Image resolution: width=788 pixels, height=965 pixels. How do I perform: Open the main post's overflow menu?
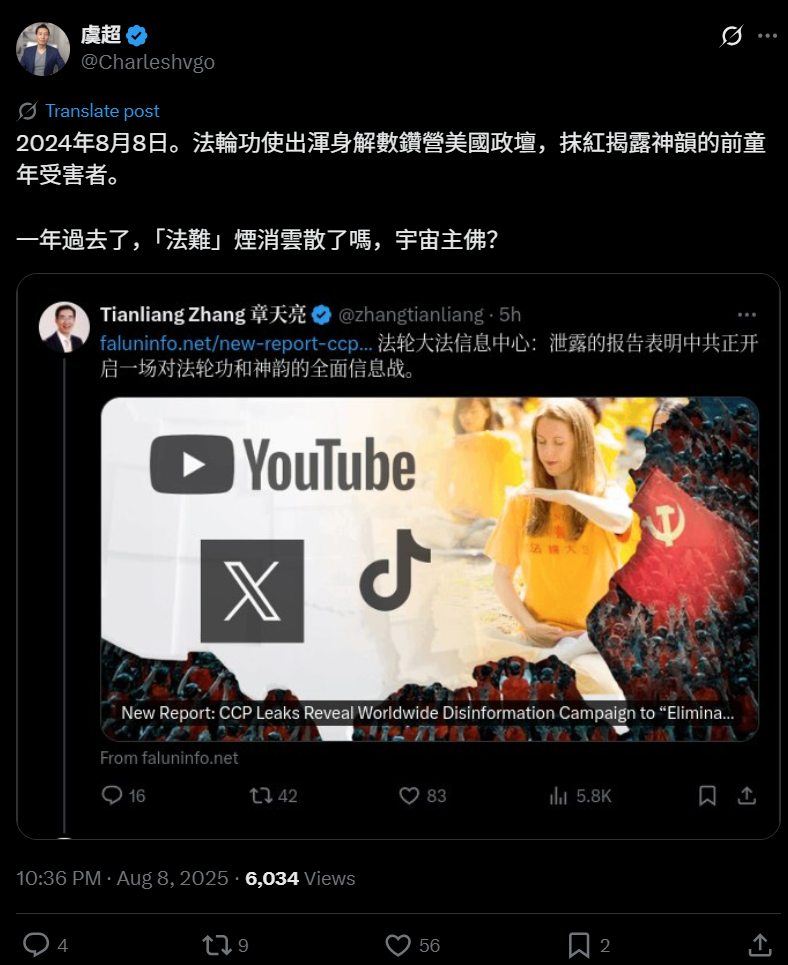766,36
